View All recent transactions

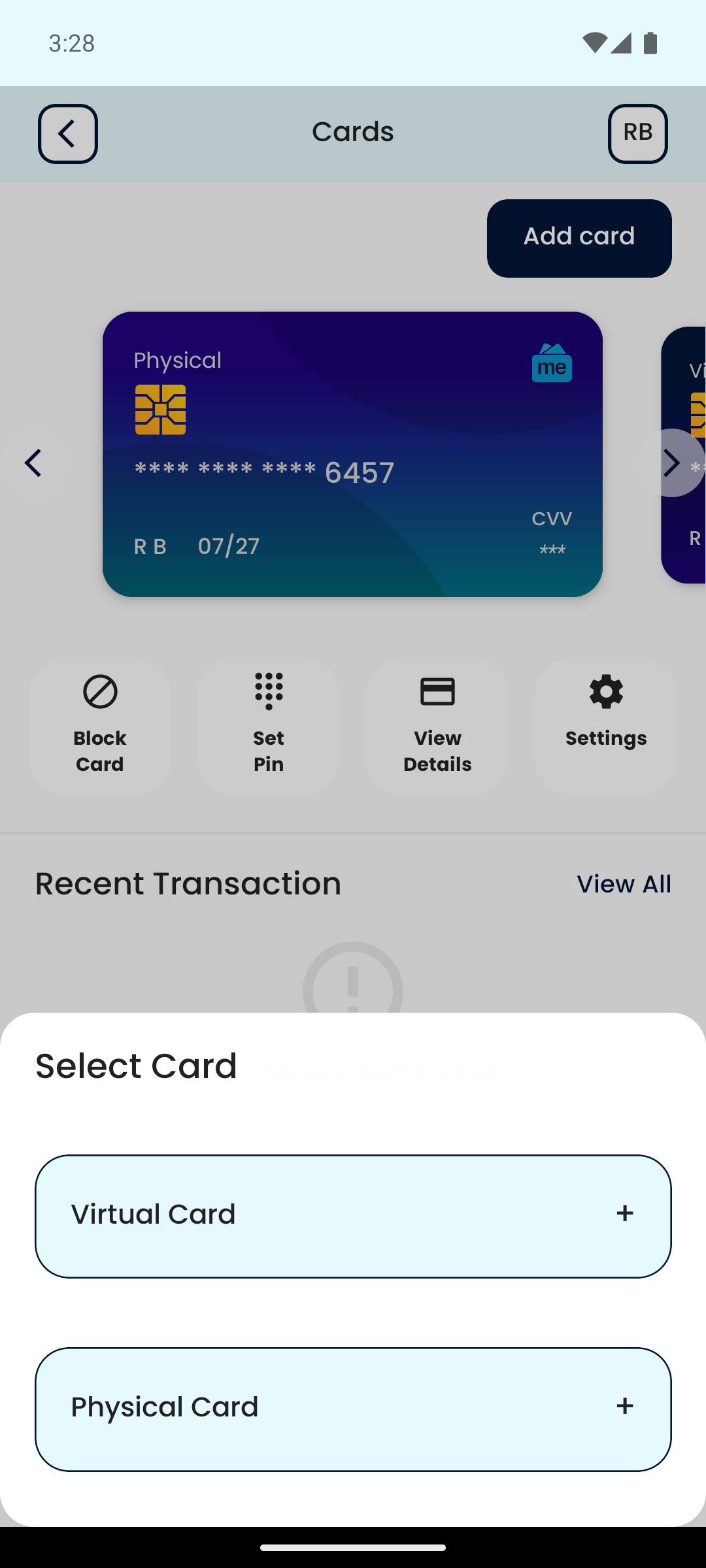[624, 884]
